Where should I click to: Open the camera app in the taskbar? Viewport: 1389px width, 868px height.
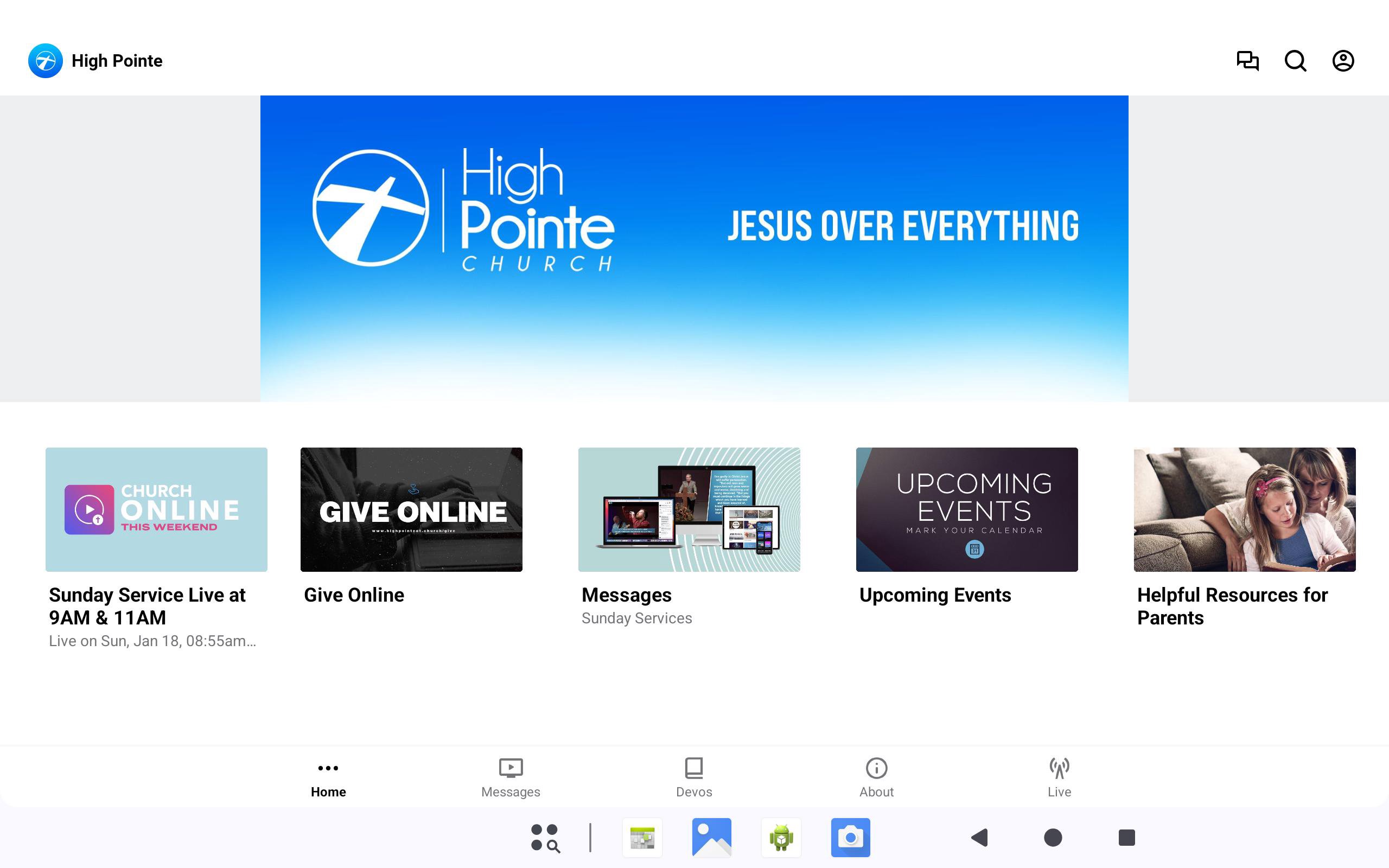(850, 838)
